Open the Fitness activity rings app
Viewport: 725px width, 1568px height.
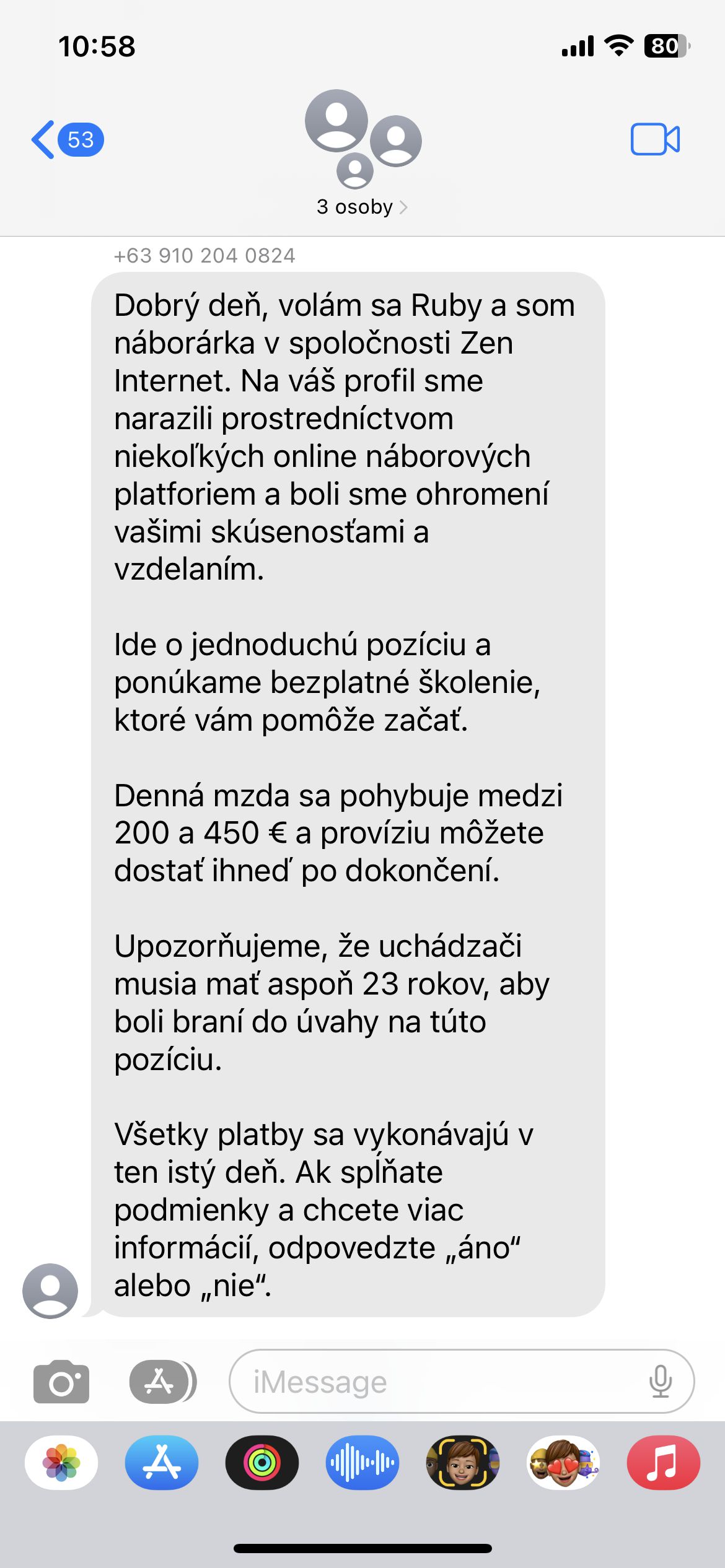262,1463
